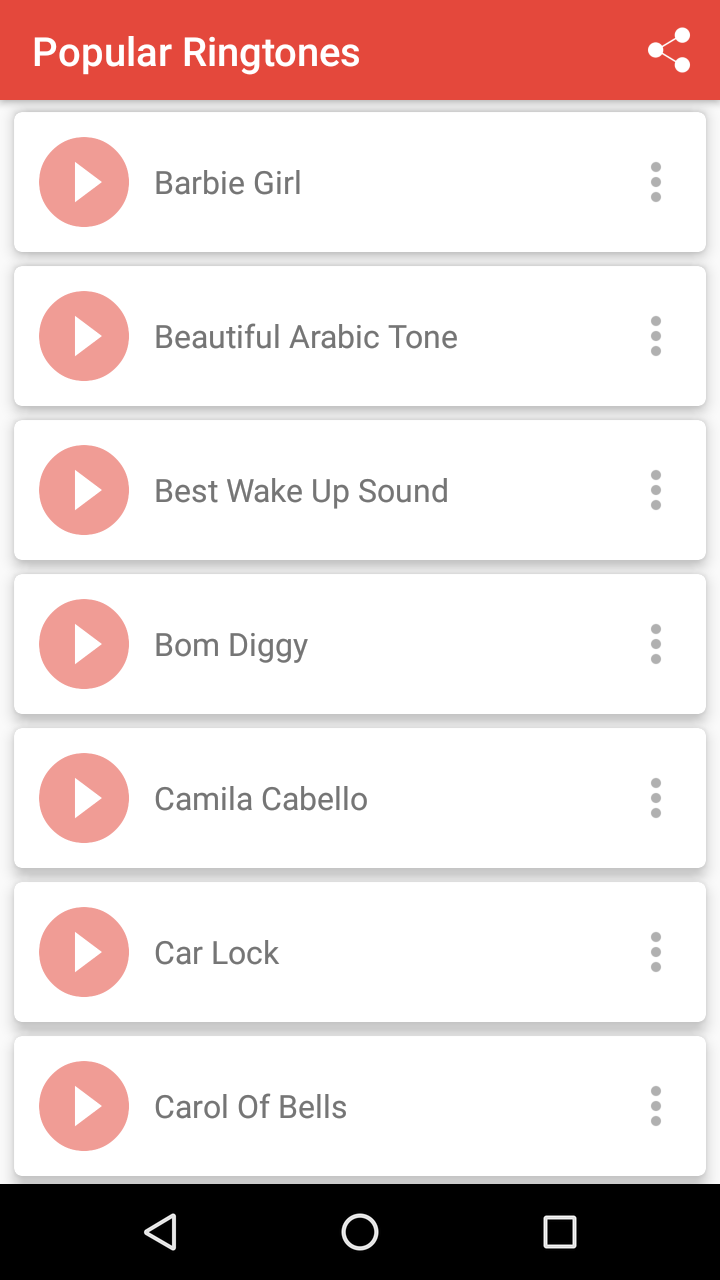Play Beautiful Arabic Tone ringtone
The height and width of the screenshot is (1280, 720).
coord(84,336)
